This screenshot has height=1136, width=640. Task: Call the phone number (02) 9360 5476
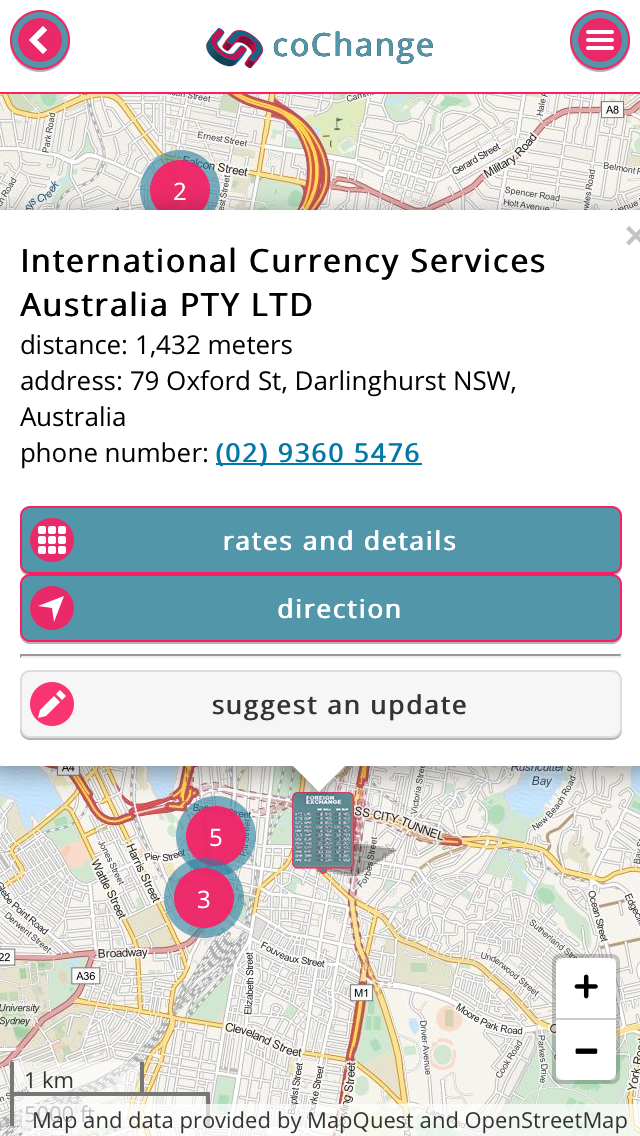(318, 453)
